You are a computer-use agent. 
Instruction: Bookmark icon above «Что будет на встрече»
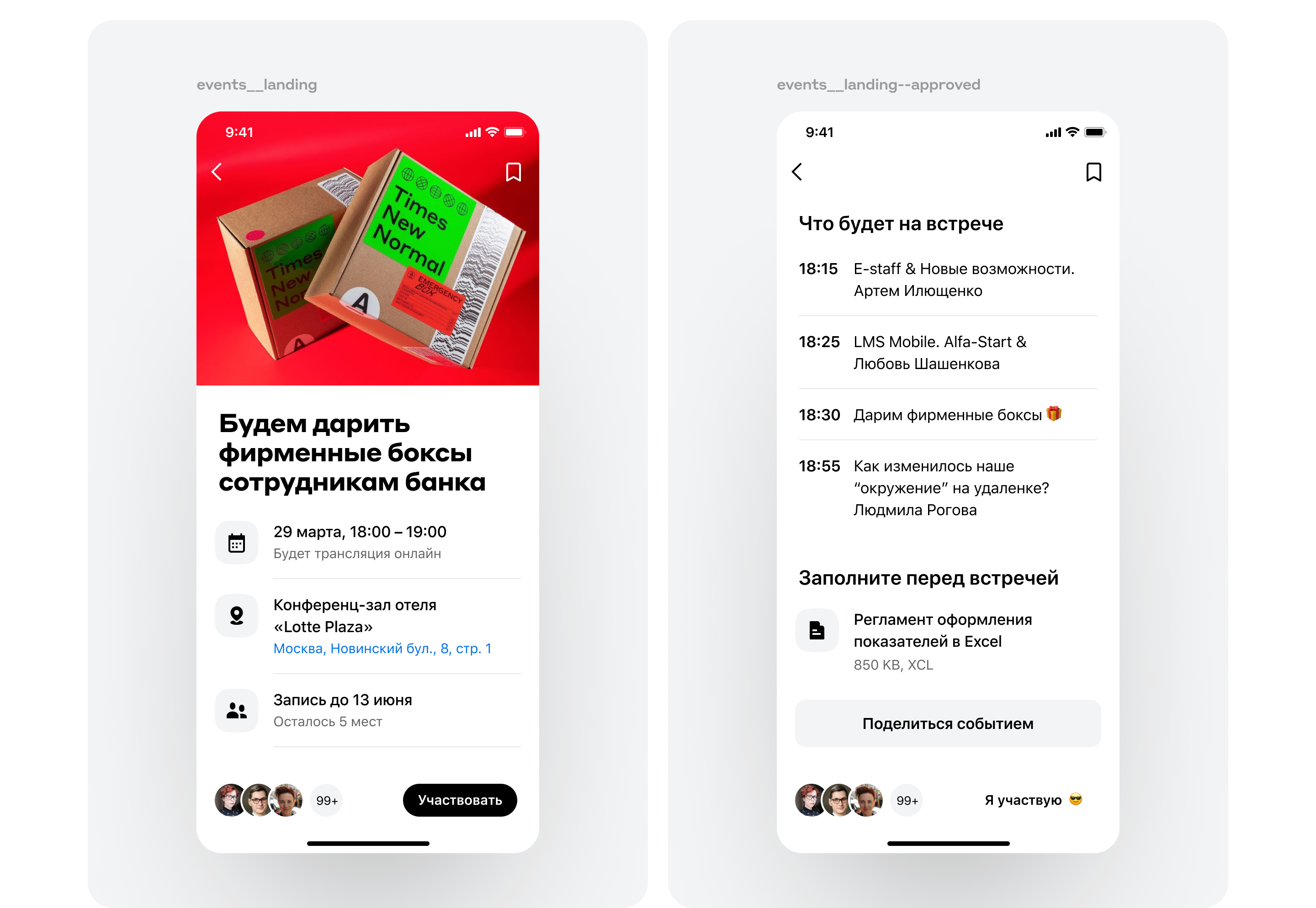pyautogui.click(x=1093, y=172)
